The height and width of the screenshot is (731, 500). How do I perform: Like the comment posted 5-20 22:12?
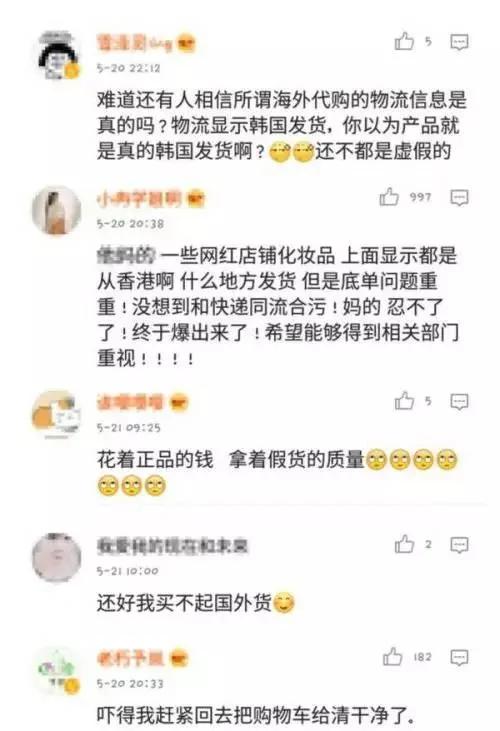[404, 41]
